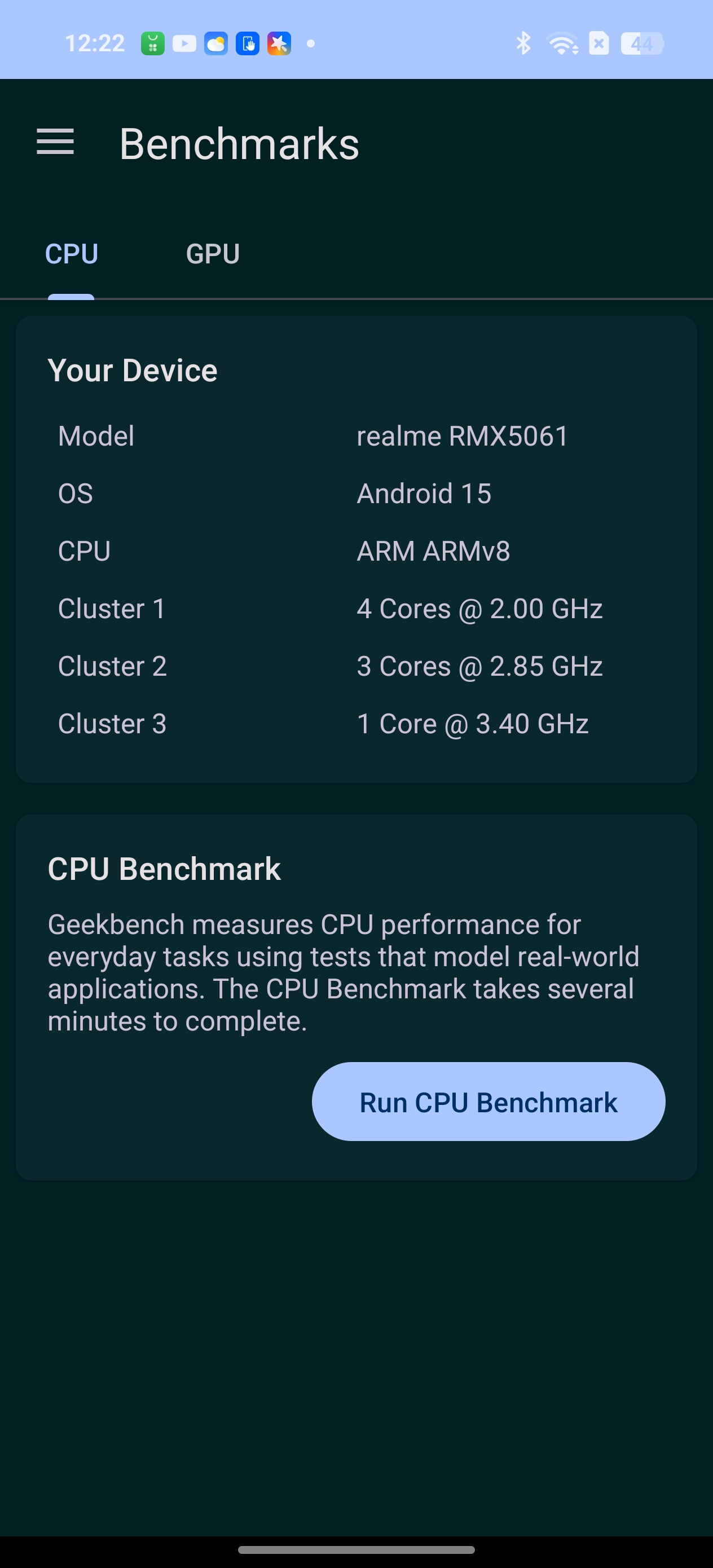
Task: Switch to the GPU tab
Action: pyautogui.click(x=213, y=254)
